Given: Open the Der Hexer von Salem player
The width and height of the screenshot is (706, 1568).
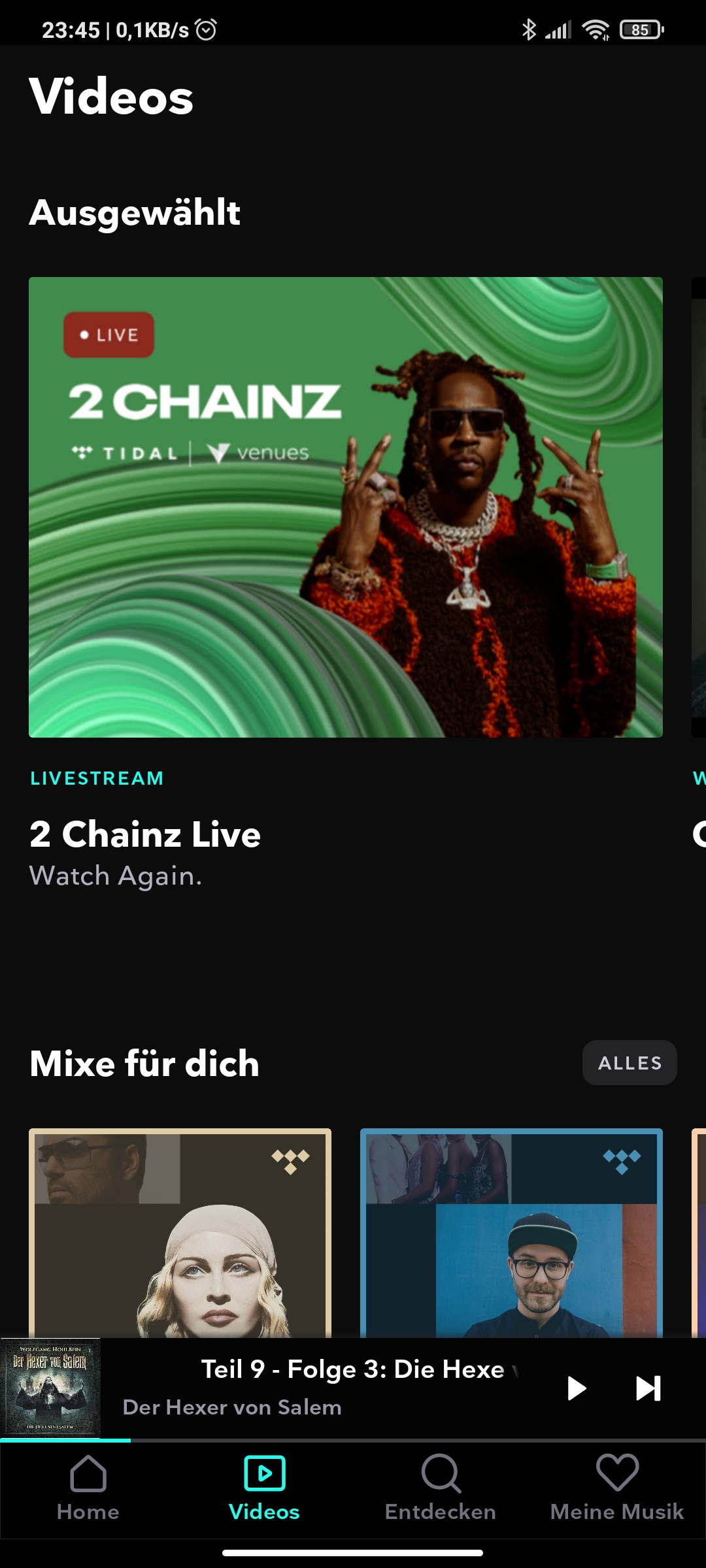Looking at the screenshot, I should pyautogui.click(x=314, y=1388).
